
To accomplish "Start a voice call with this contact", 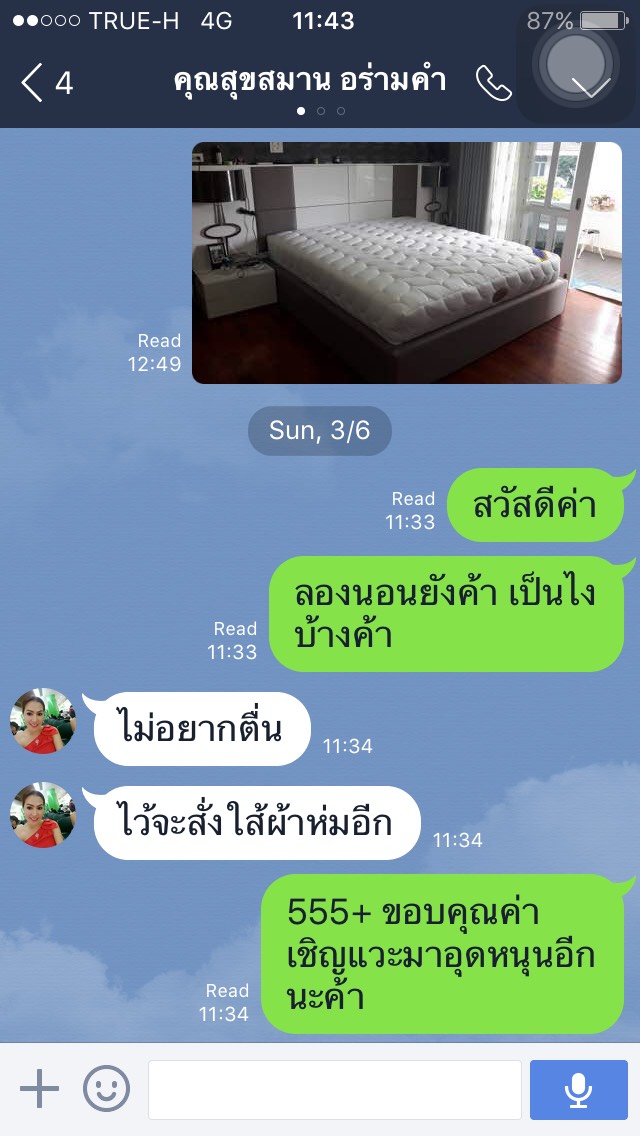I will [x=493, y=84].
